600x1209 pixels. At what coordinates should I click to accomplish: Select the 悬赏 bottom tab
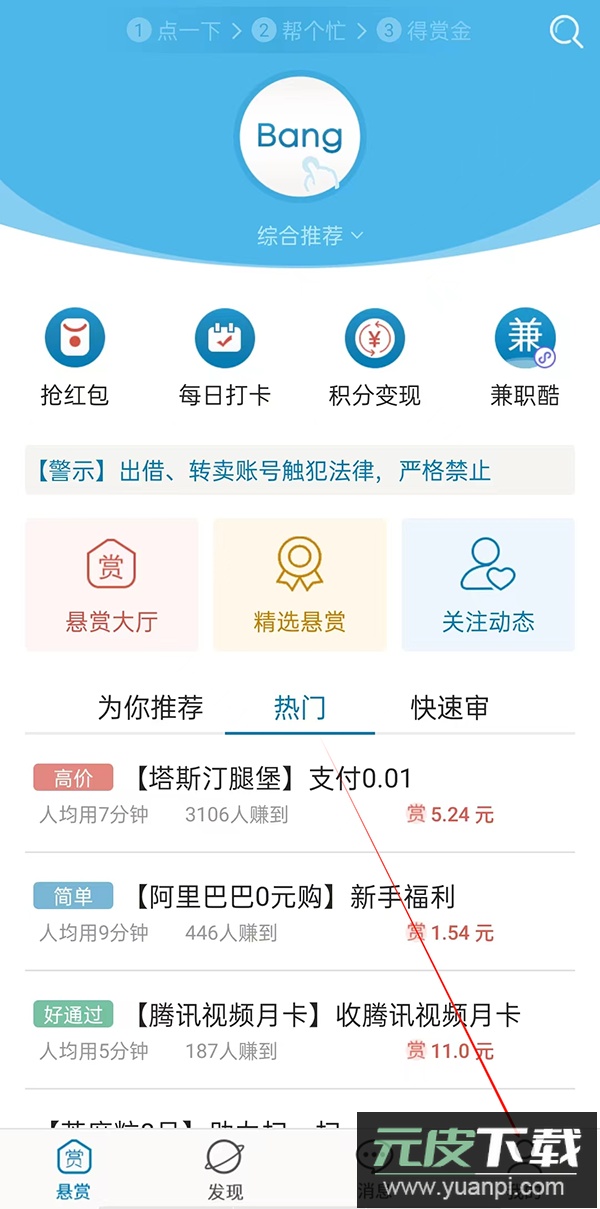(x=74, y=1170)
